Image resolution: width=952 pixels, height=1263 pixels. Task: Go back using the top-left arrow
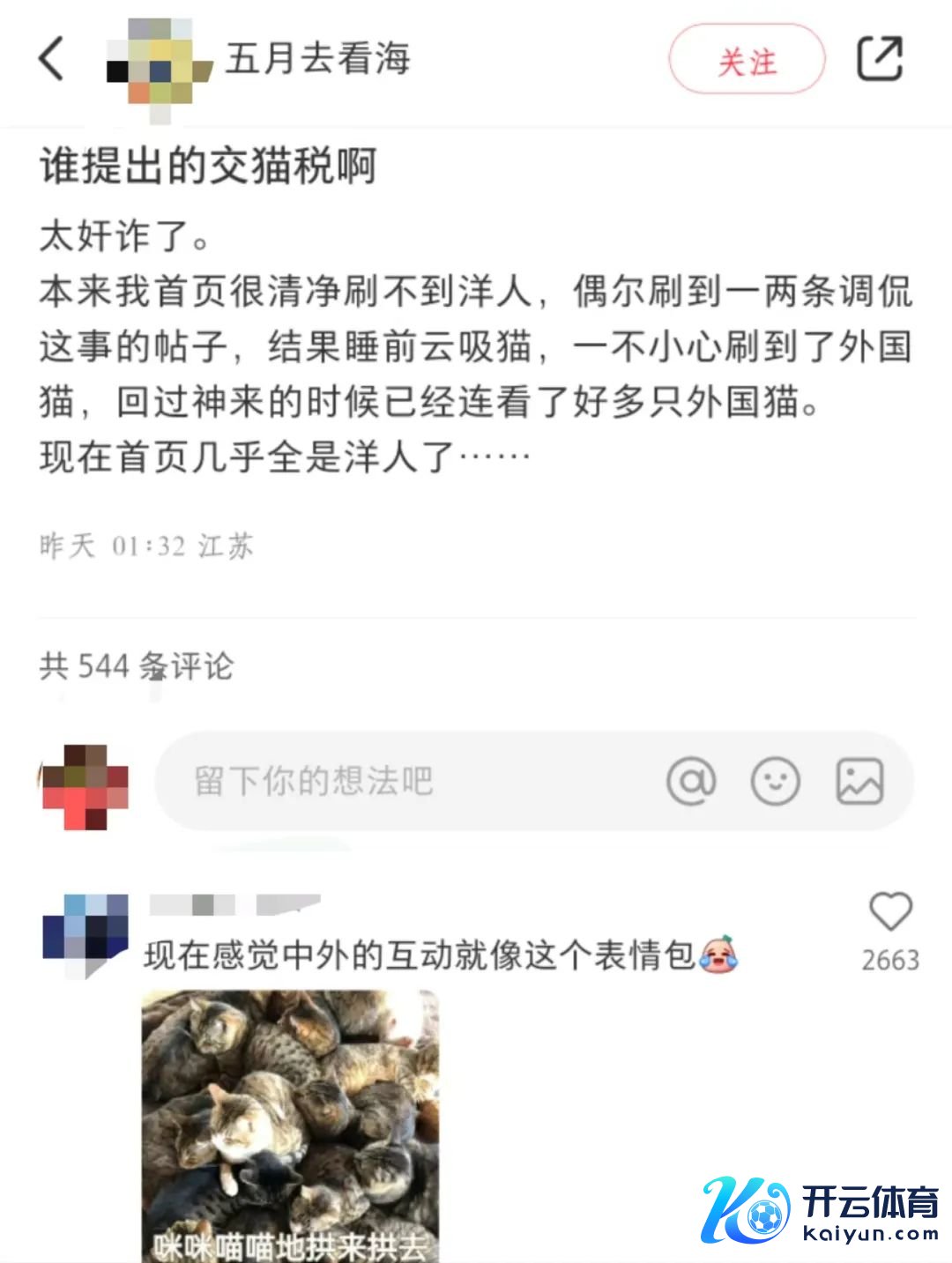coord(52,59)
